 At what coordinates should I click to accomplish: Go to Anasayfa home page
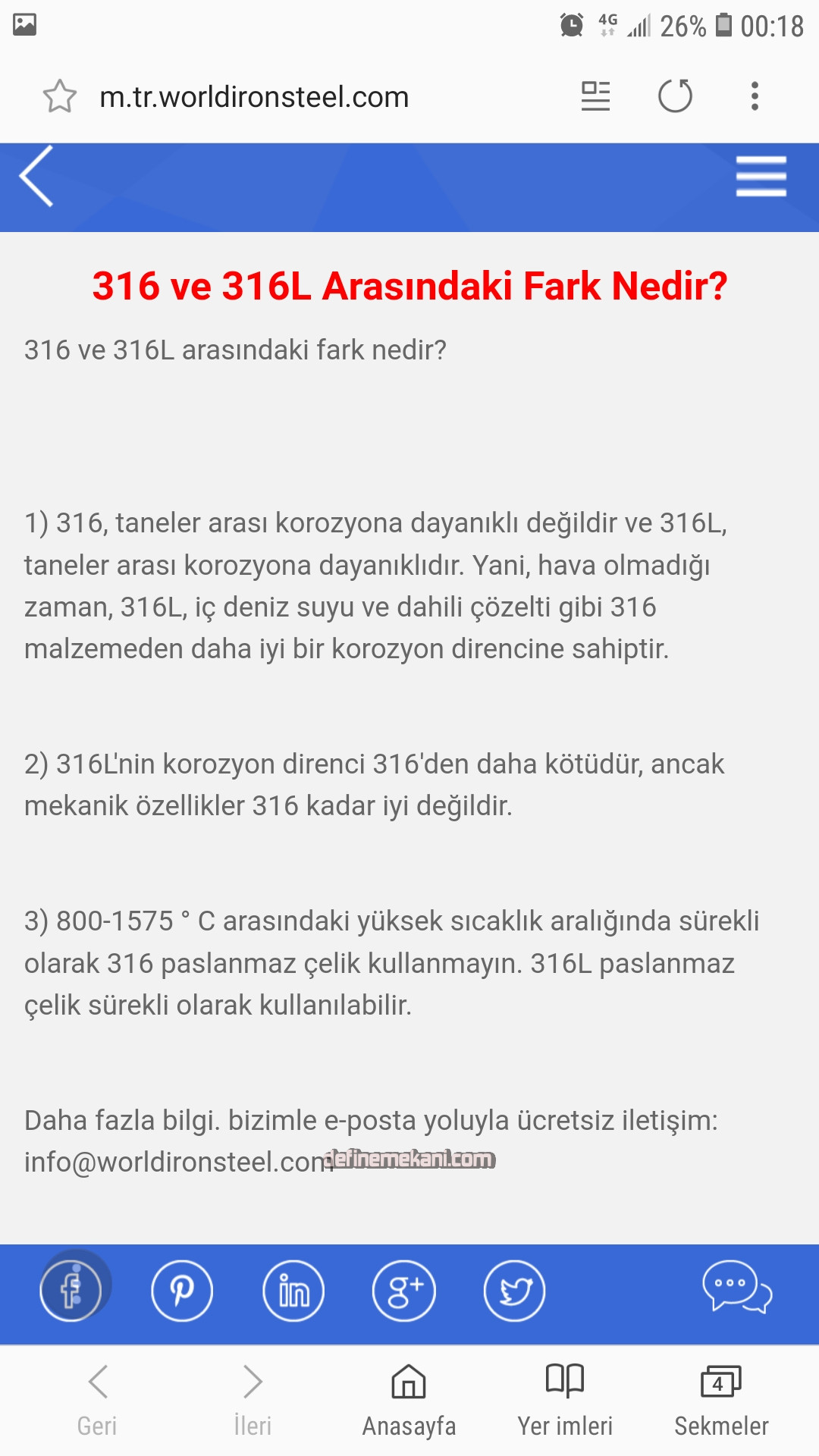[409, 1401]
